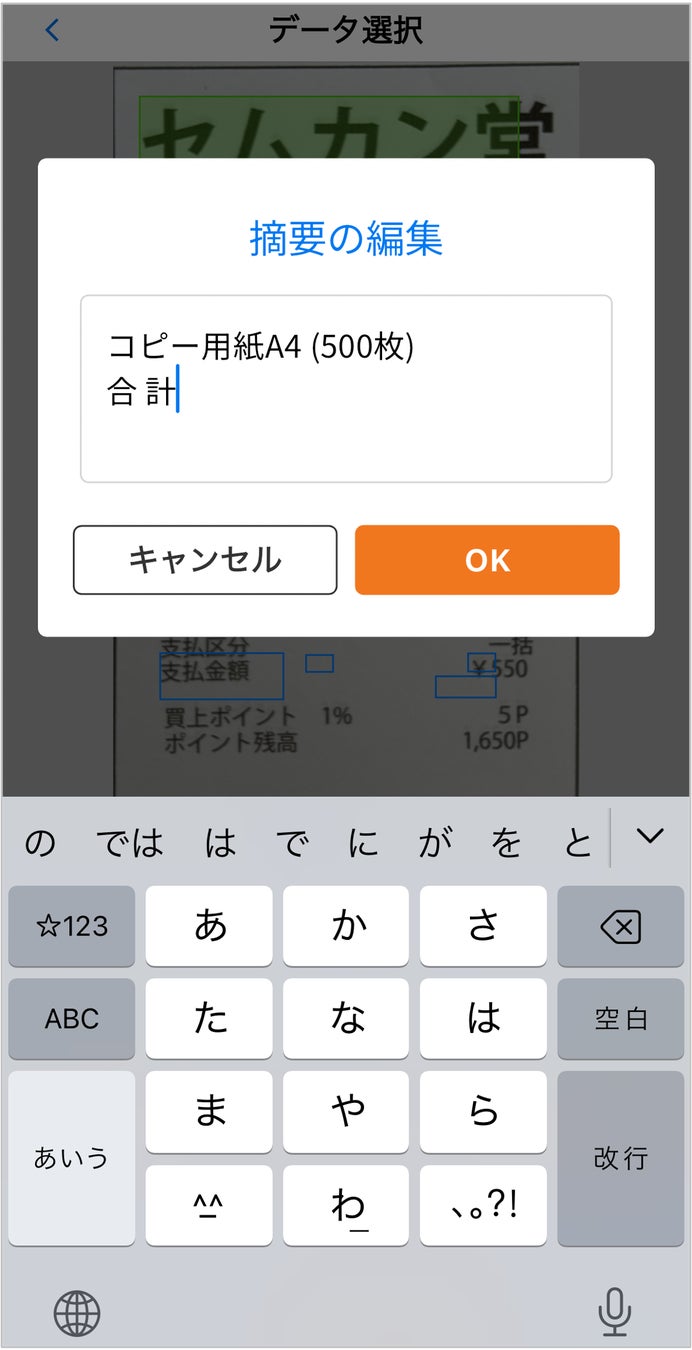The height and width of the screenshot is (1350, 692).
Task: Tap the 改行 return key
Action: 620,1158
